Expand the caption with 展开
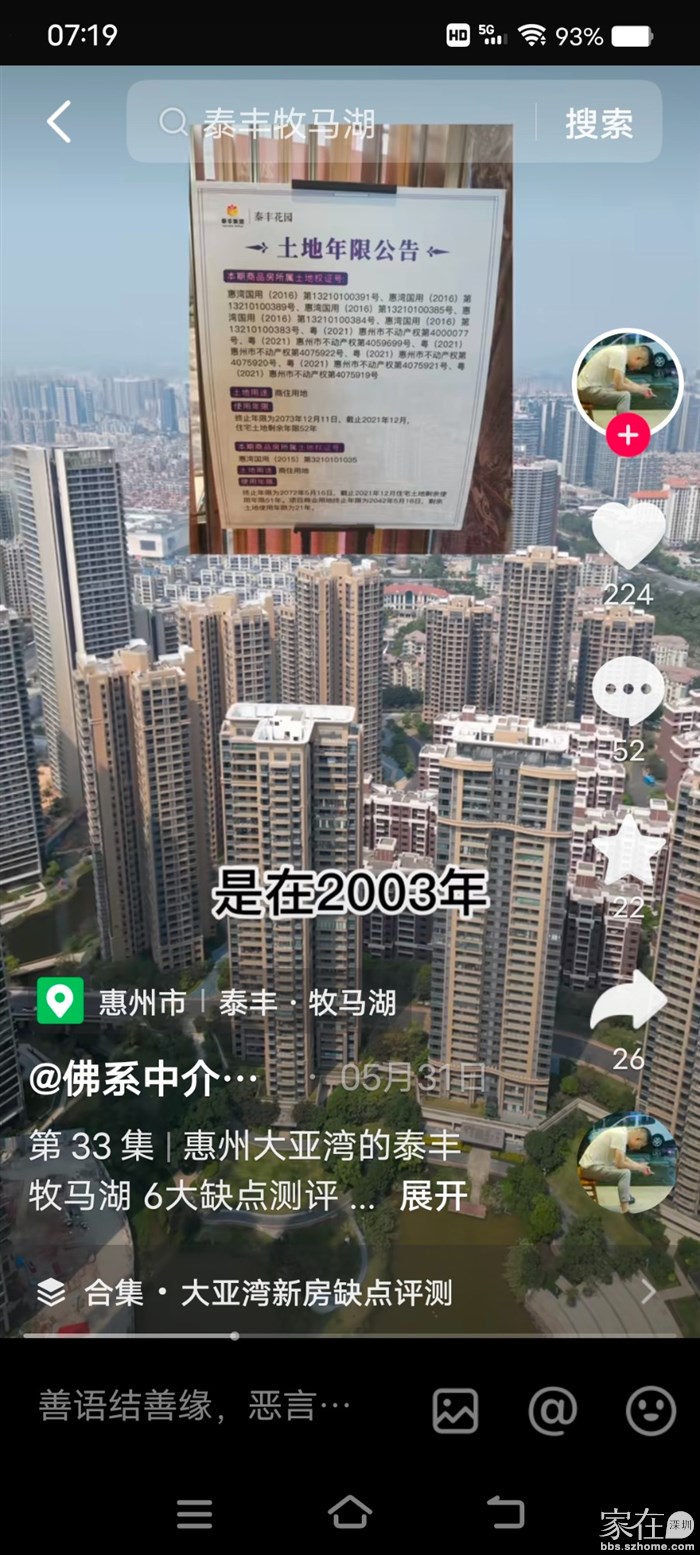The height and width of the screenshot is (1555, 700). click(434, 1195)
